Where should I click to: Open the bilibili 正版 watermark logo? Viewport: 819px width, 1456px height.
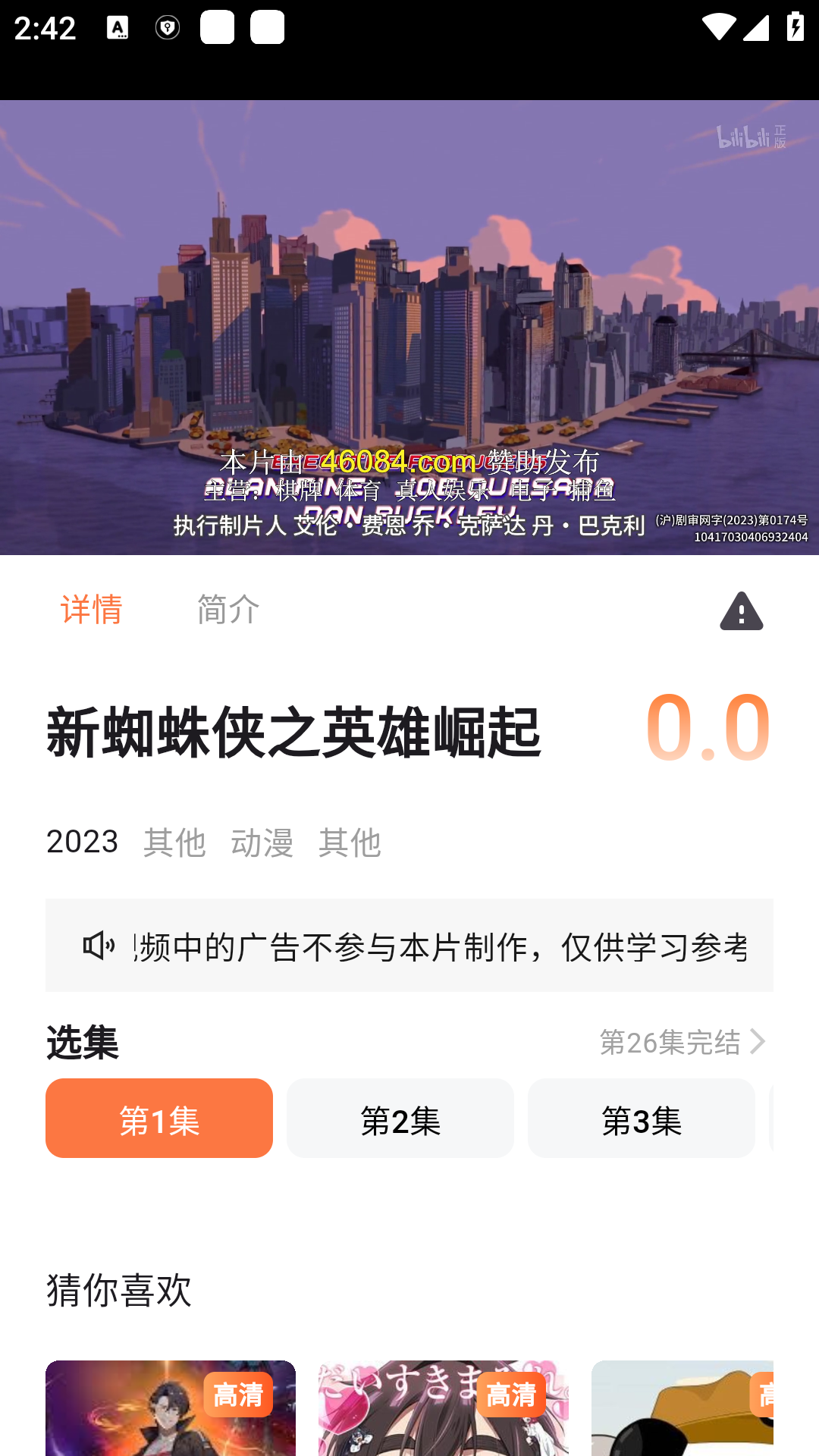click(x=751, y=135)
